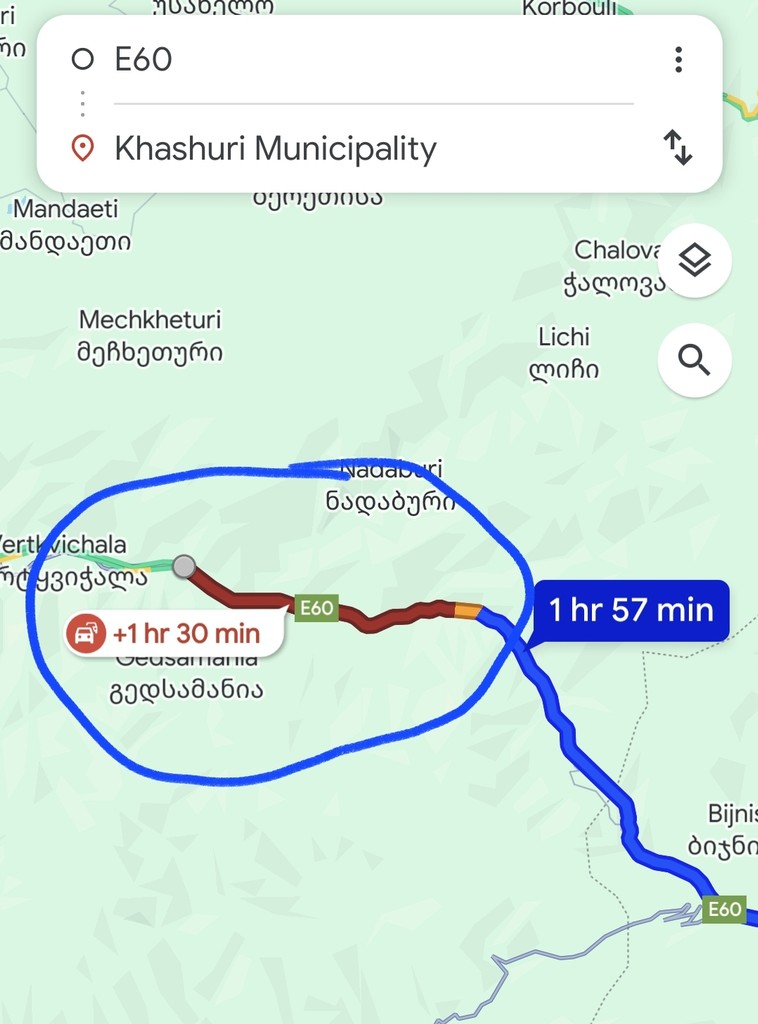The height and width of the screenshot is (1024, 758).
Task: Open the +1 hr 30 min delay alert
Action: coord(173,633)
